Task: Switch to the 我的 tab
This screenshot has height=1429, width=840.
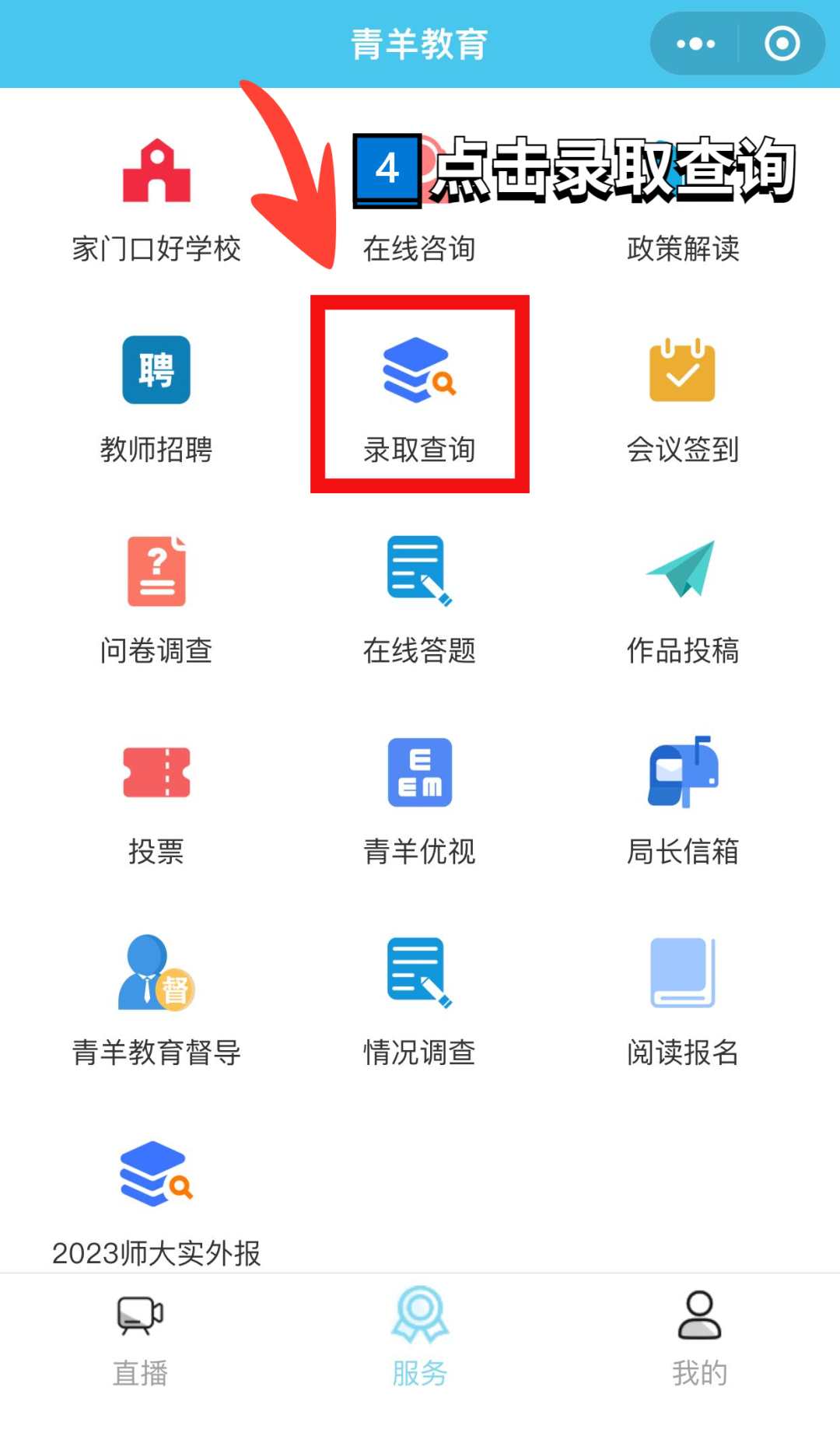Action: [699, 1340]
